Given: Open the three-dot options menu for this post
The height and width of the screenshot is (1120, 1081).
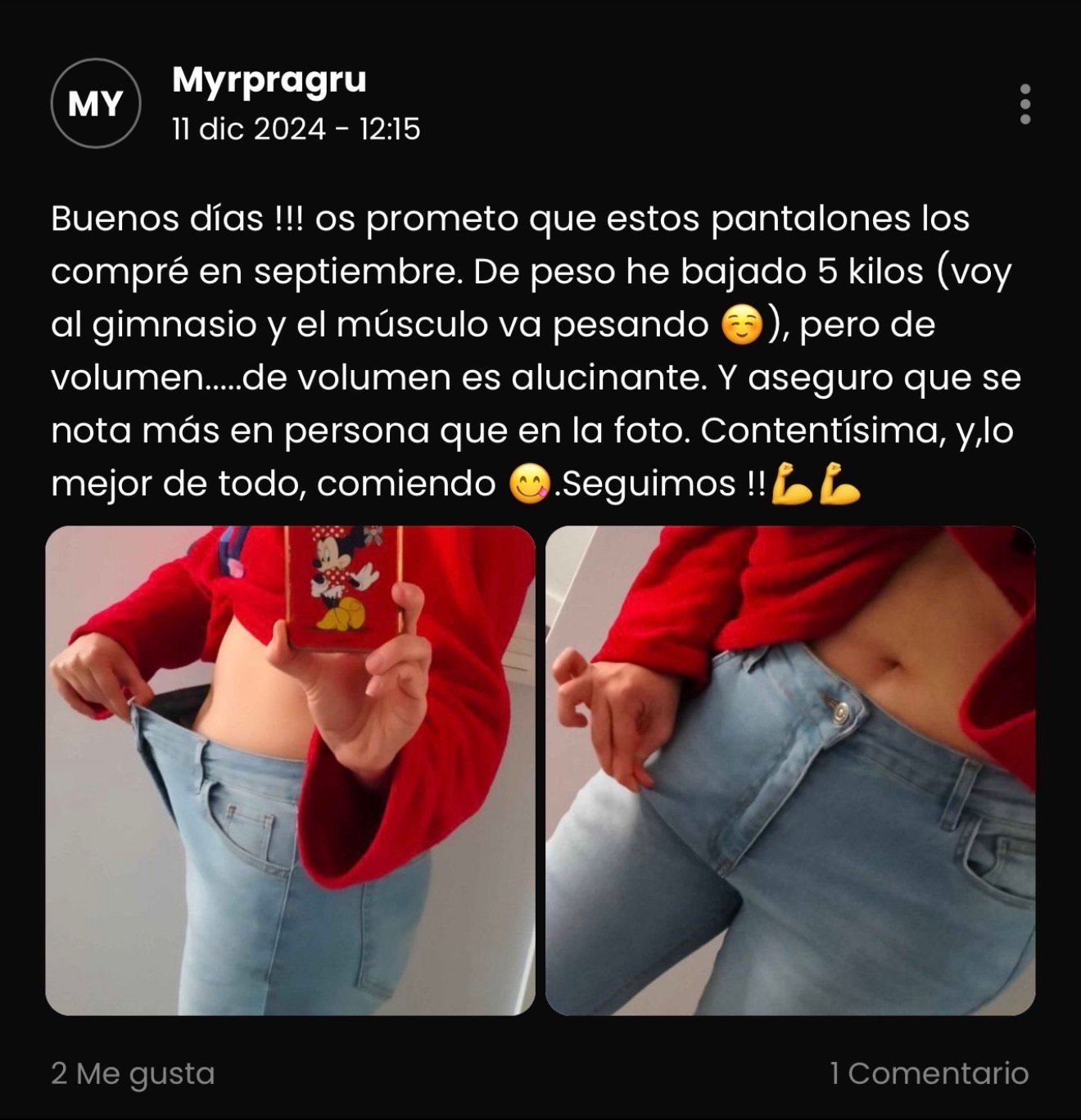Looking at the screenshot, I should click(1024, 104).
